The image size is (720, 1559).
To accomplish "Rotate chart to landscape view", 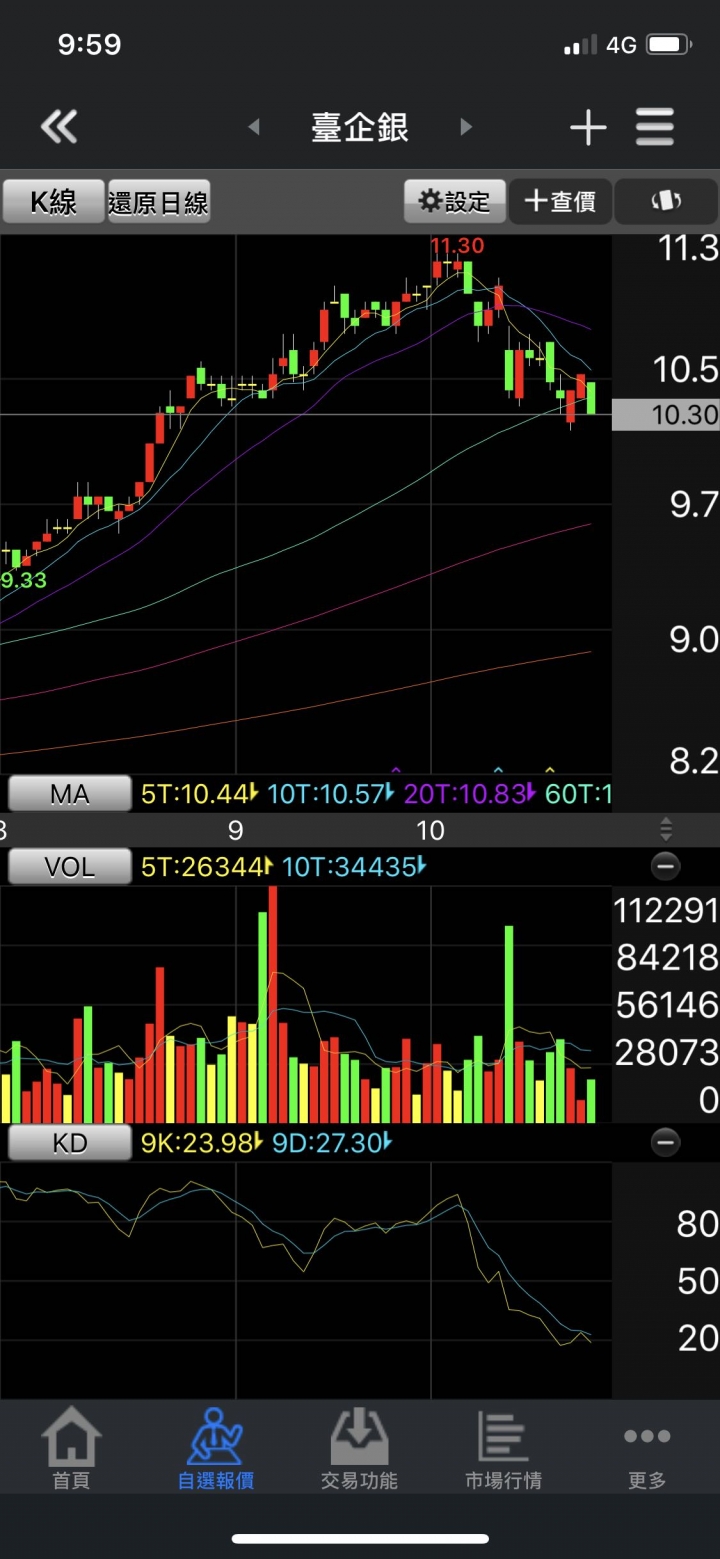I will tap(665, 202).
